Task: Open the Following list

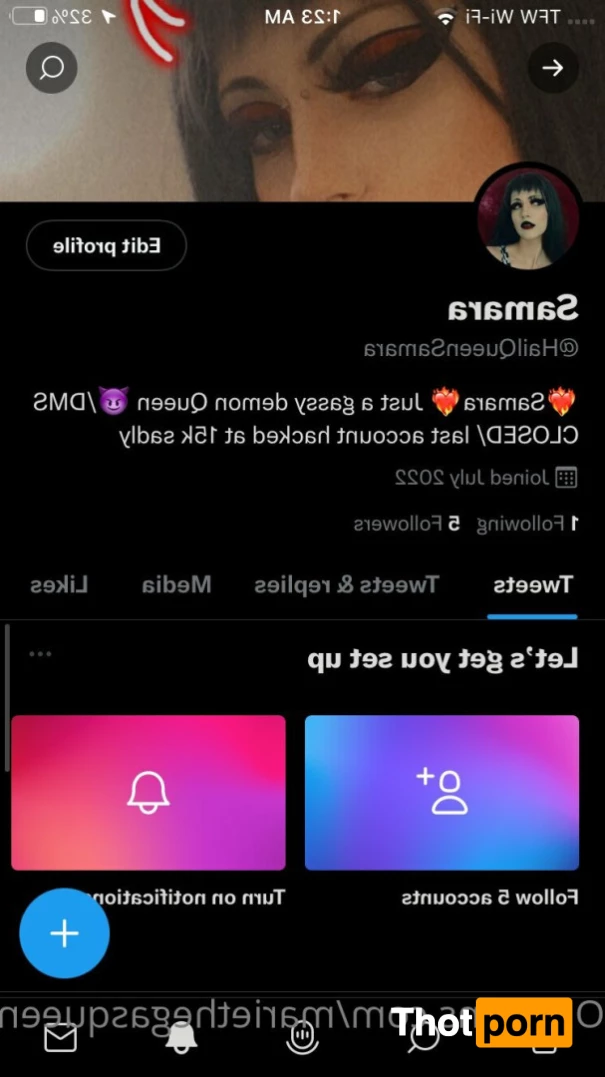Action: click(x=526, y=523)
